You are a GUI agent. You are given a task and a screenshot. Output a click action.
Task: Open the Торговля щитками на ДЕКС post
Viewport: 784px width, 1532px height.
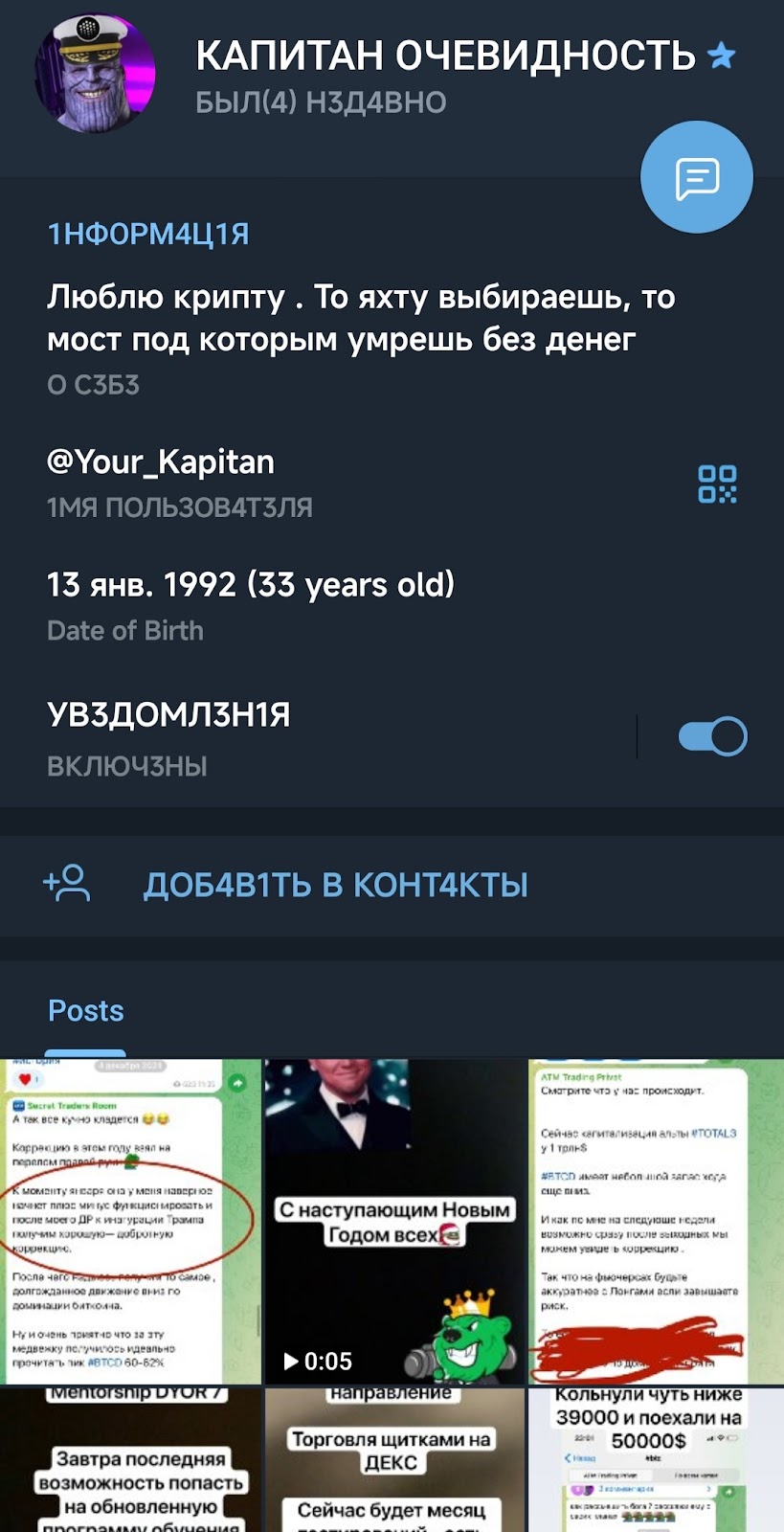pos(394,1460)
